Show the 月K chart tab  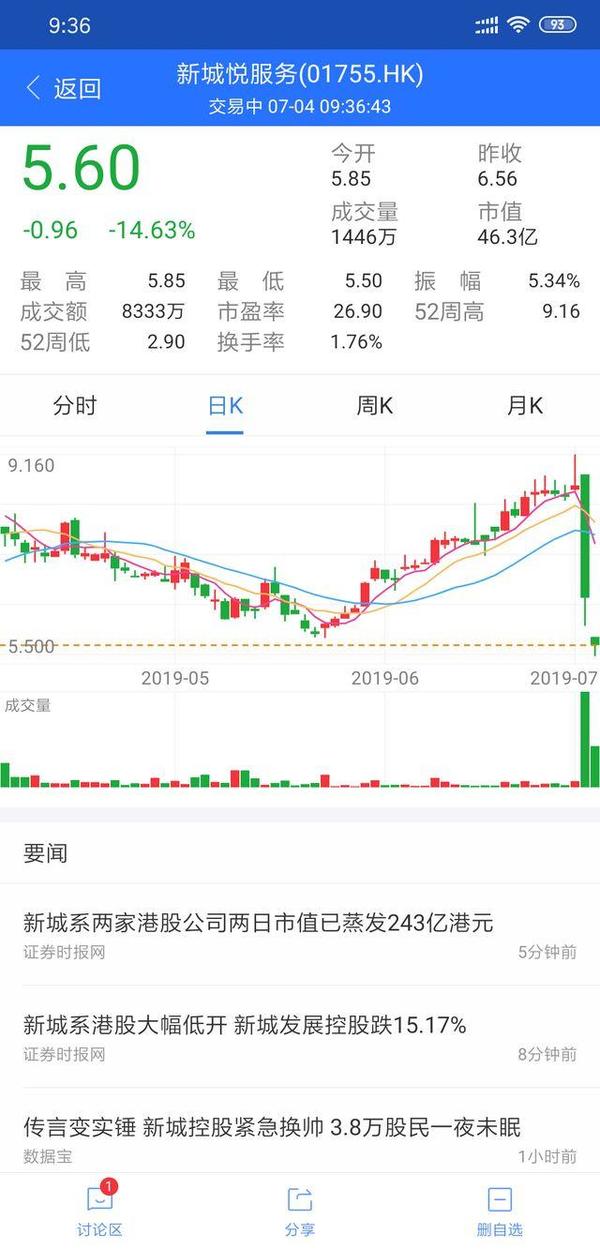524,405
